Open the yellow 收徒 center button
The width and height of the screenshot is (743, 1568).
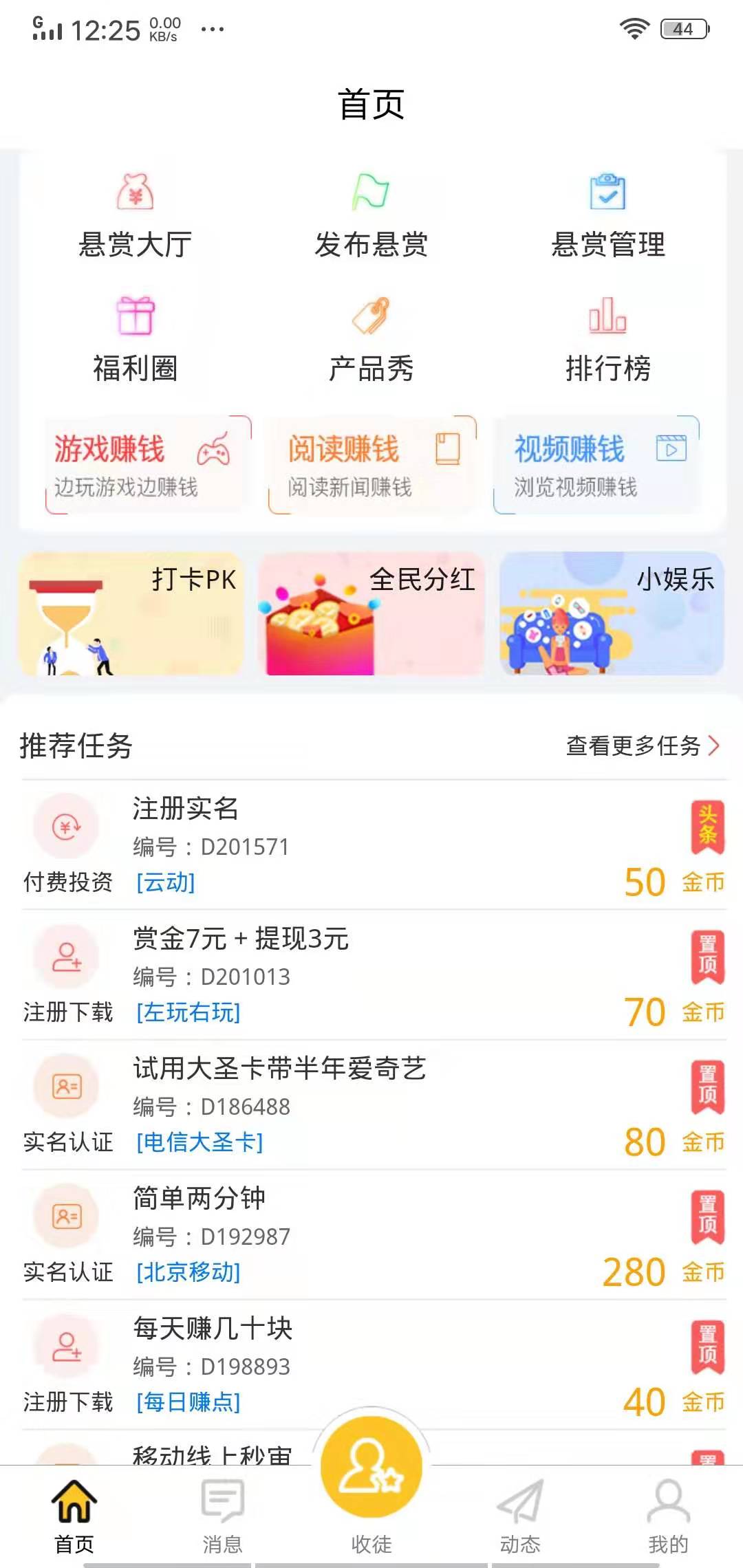(x=371, y=1465)
